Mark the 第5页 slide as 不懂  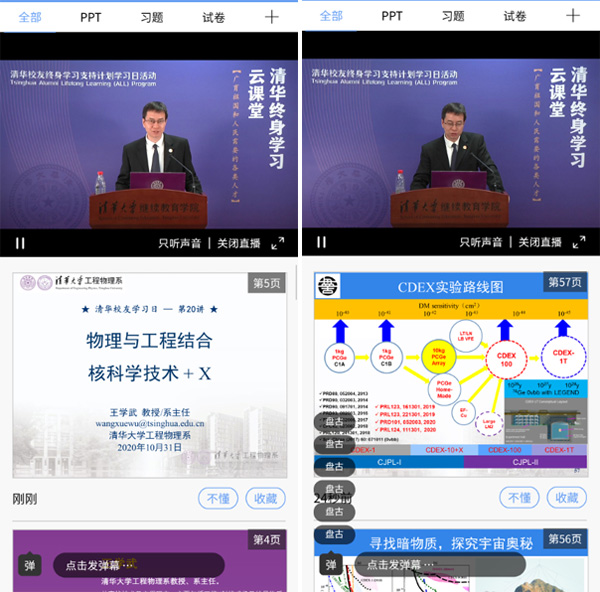coord(218,498)
